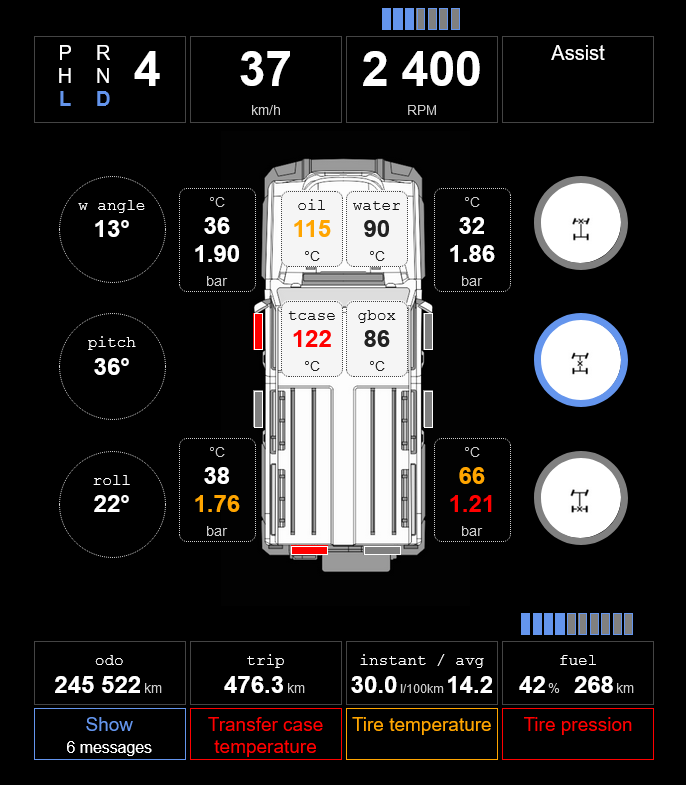686x785 pixels.
Task: Toggle the center differential lock
Action: click(x=580, y=361)
